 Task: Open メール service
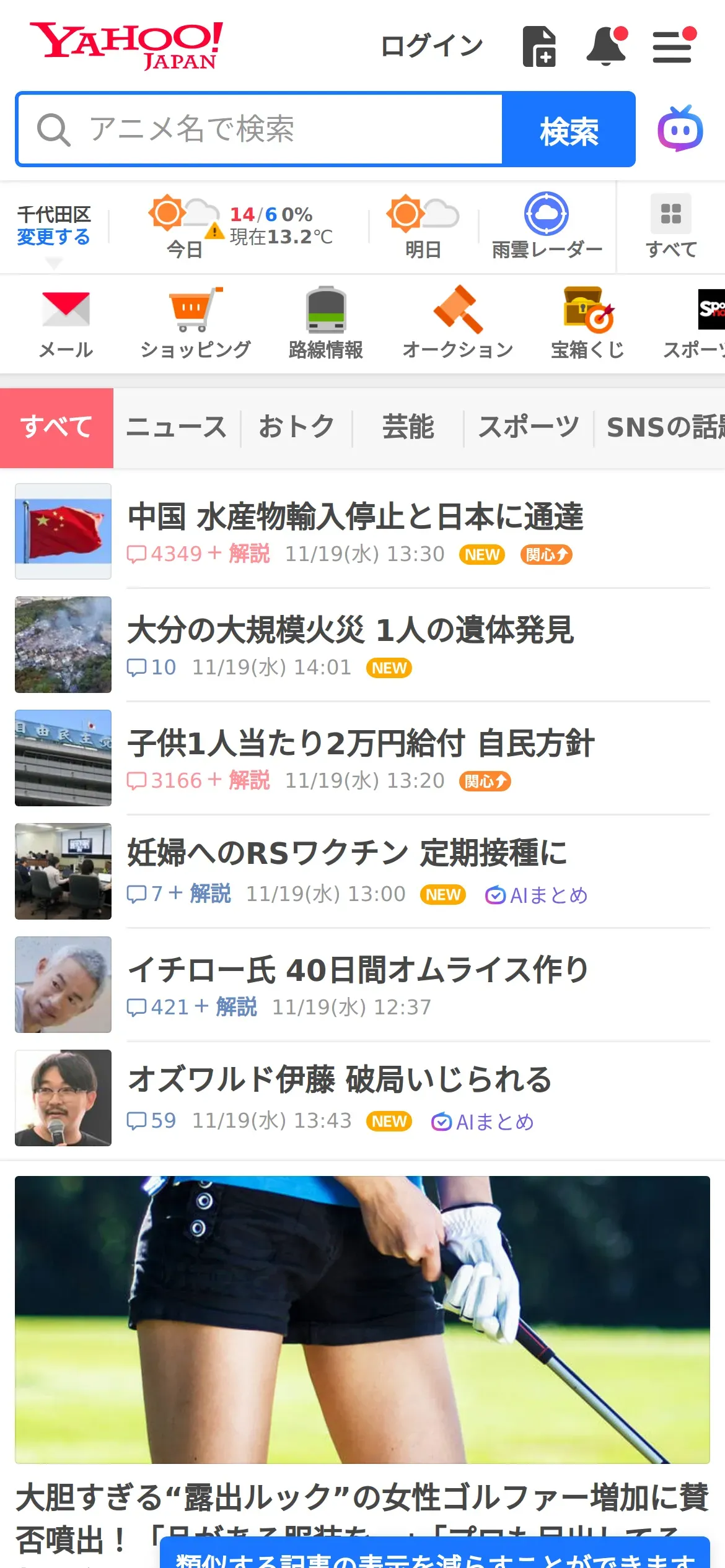(x=66, y=323)
